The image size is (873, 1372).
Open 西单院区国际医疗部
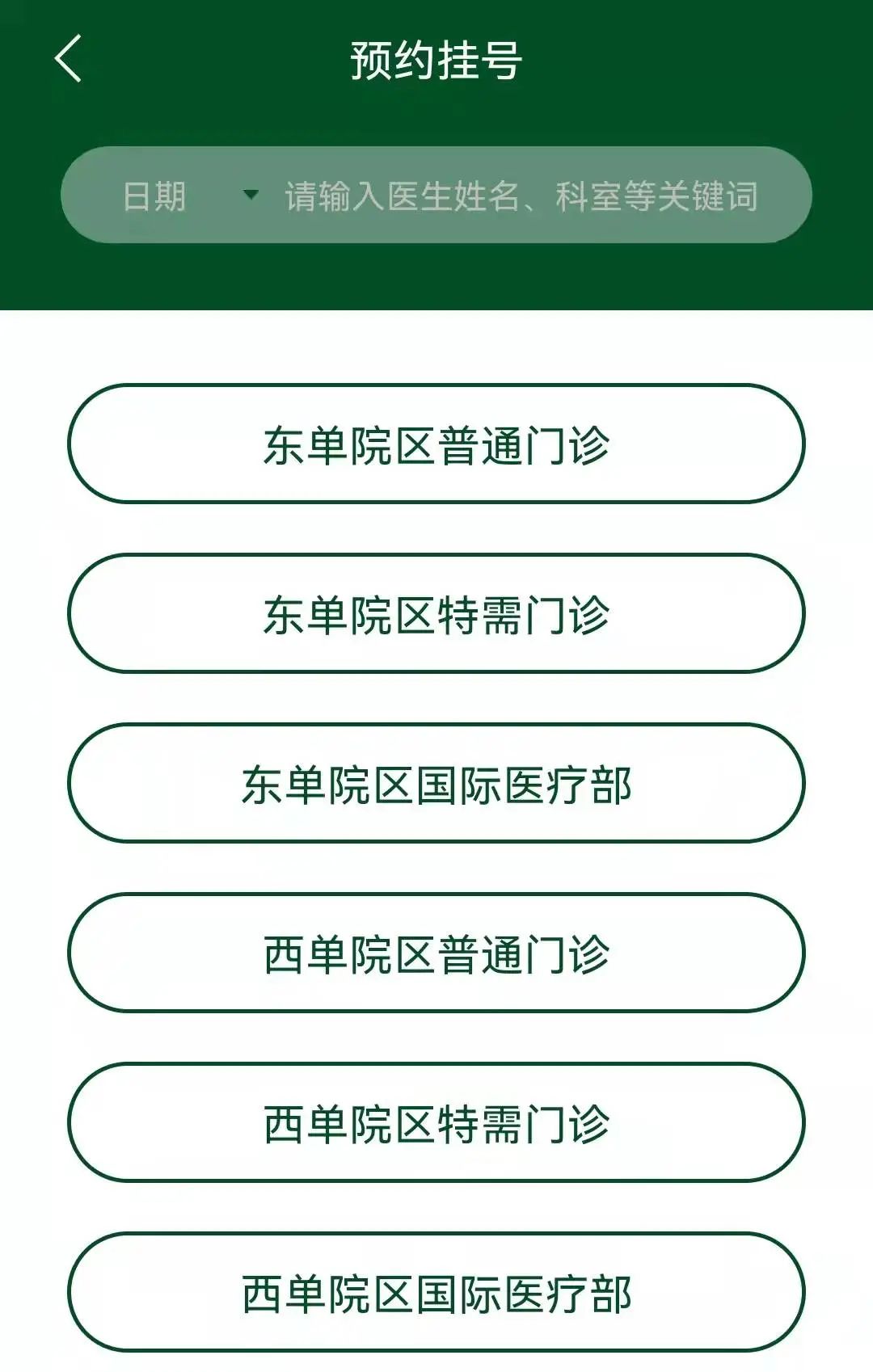(x=436, y=1292)
